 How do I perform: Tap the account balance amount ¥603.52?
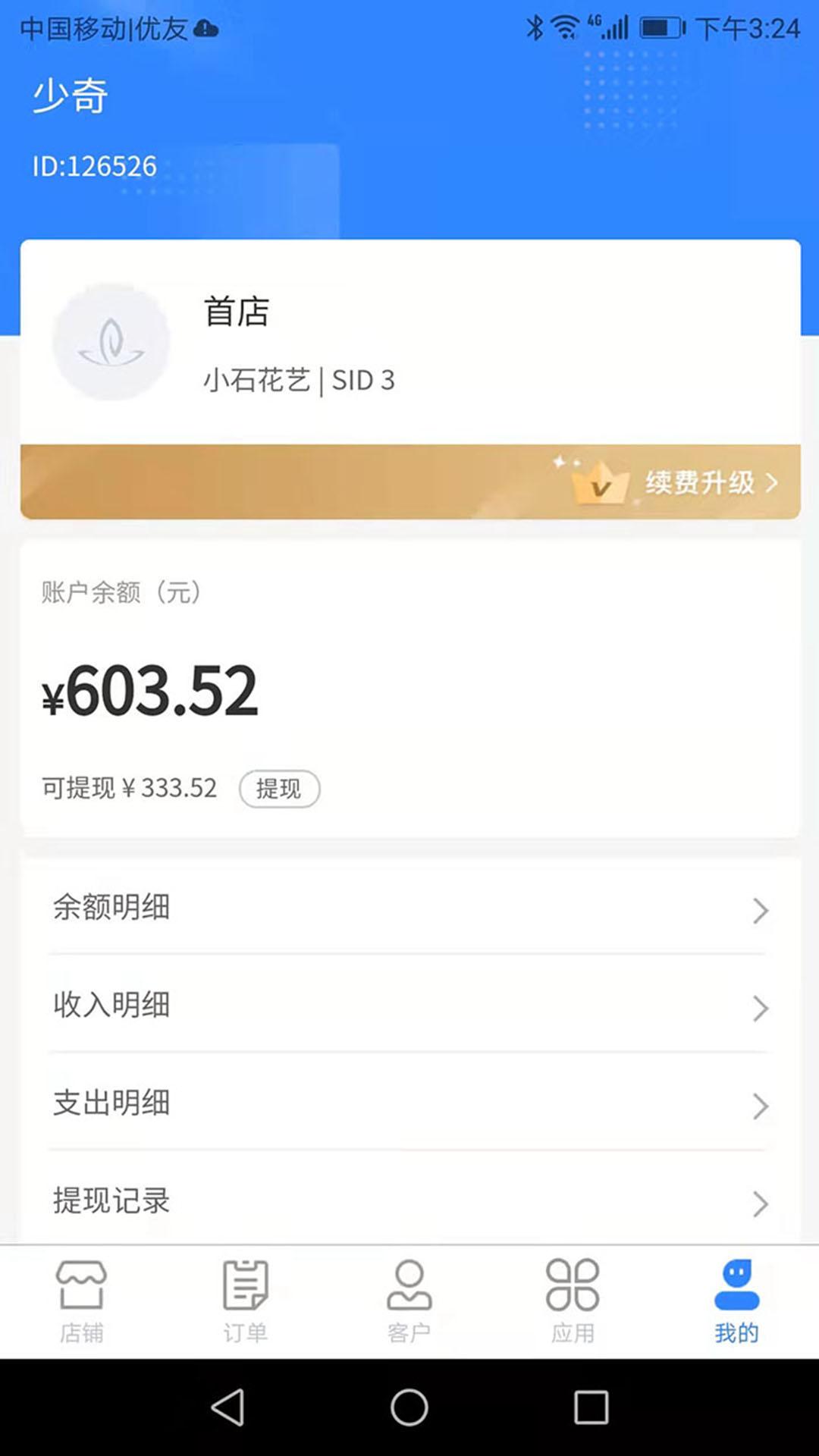pos(152,690)
